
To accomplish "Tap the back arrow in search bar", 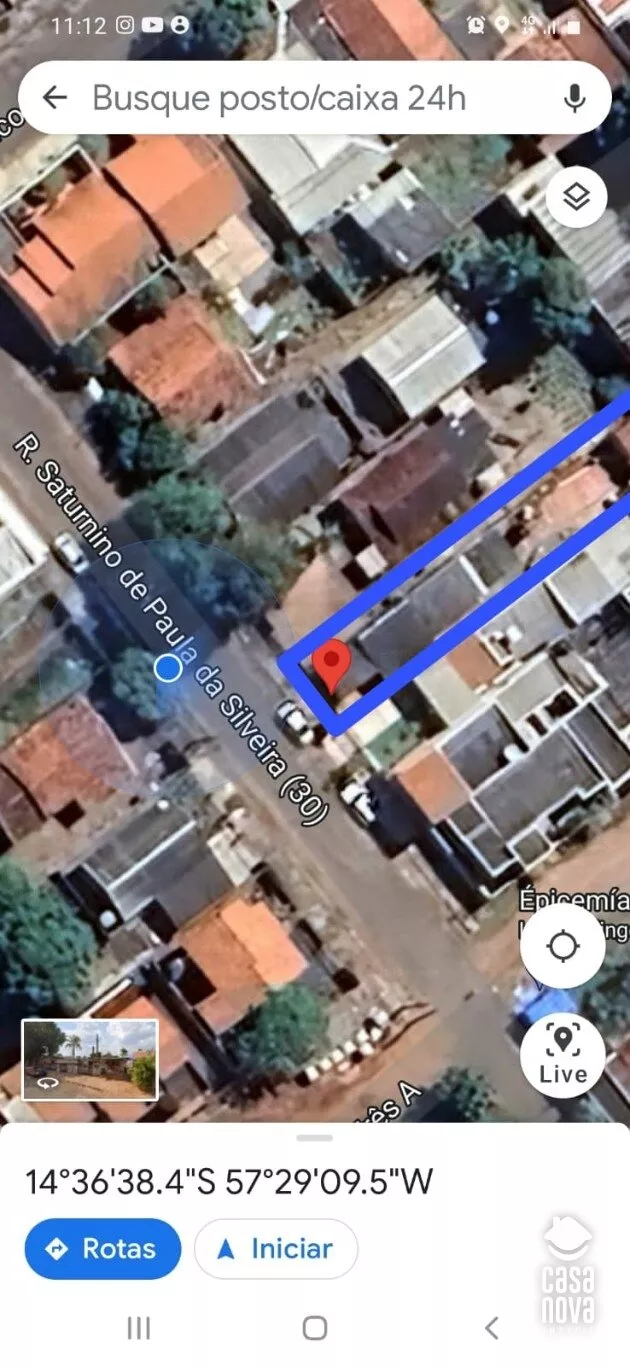I will click(55, 97).
